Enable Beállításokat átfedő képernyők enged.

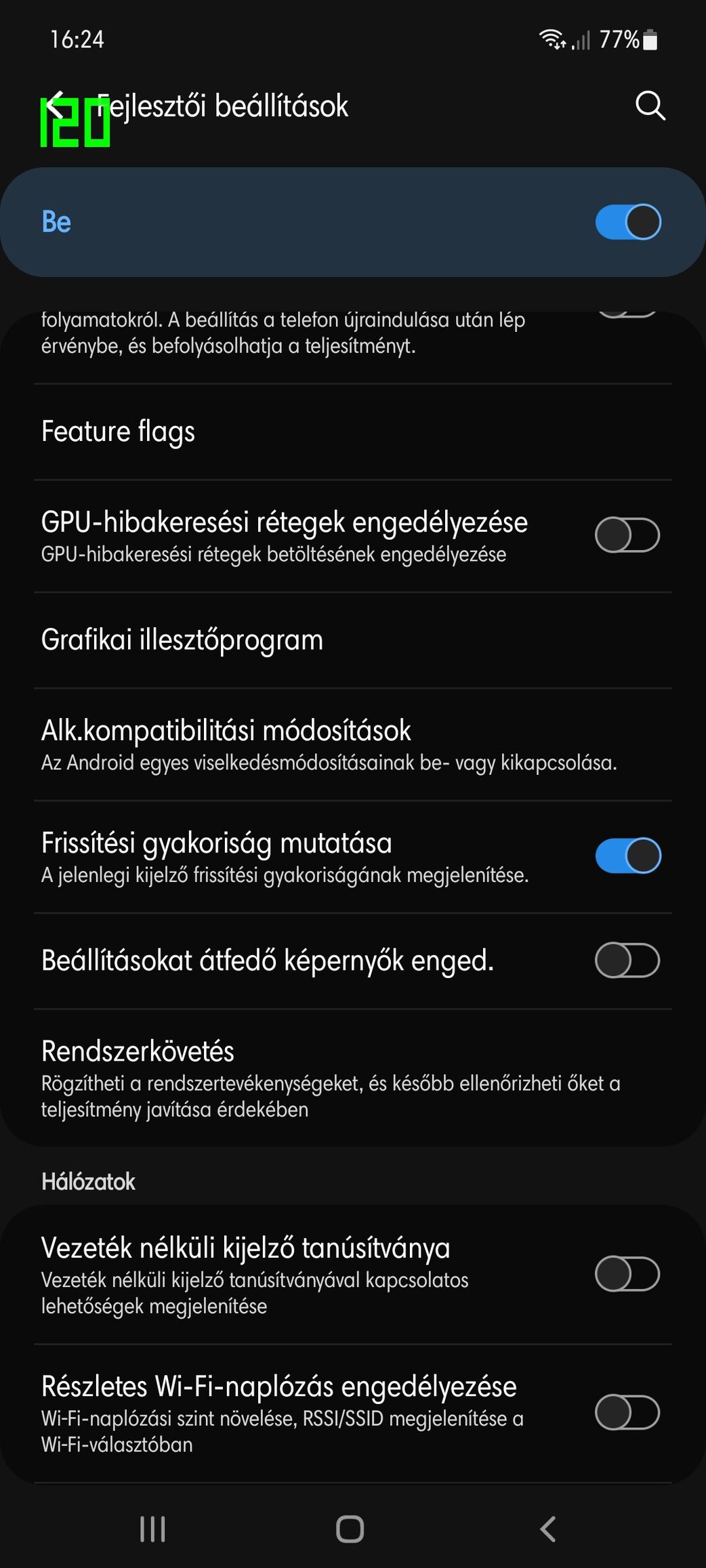coord(627,960)
